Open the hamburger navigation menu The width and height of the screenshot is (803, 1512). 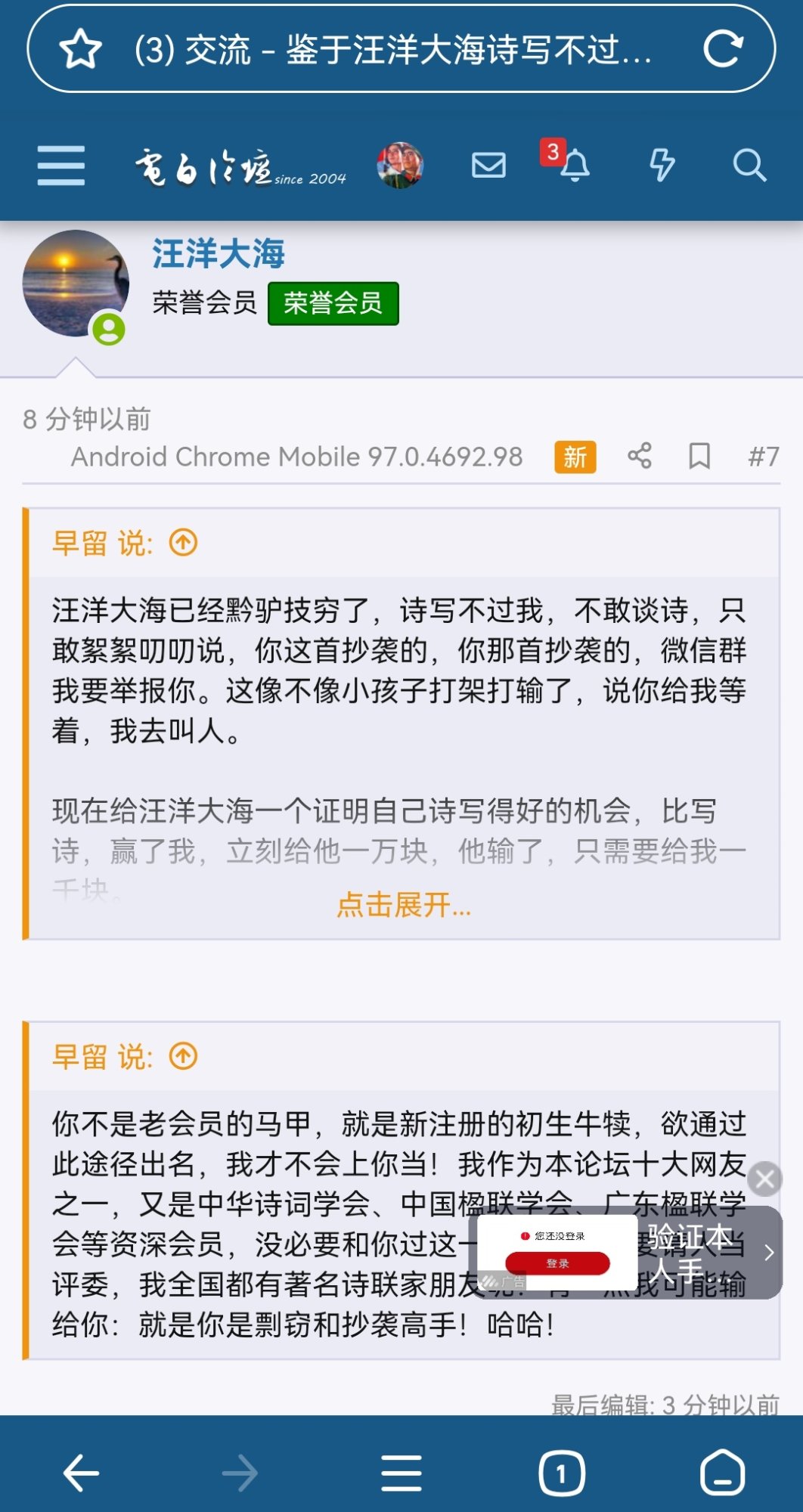[x=60, y=165]
